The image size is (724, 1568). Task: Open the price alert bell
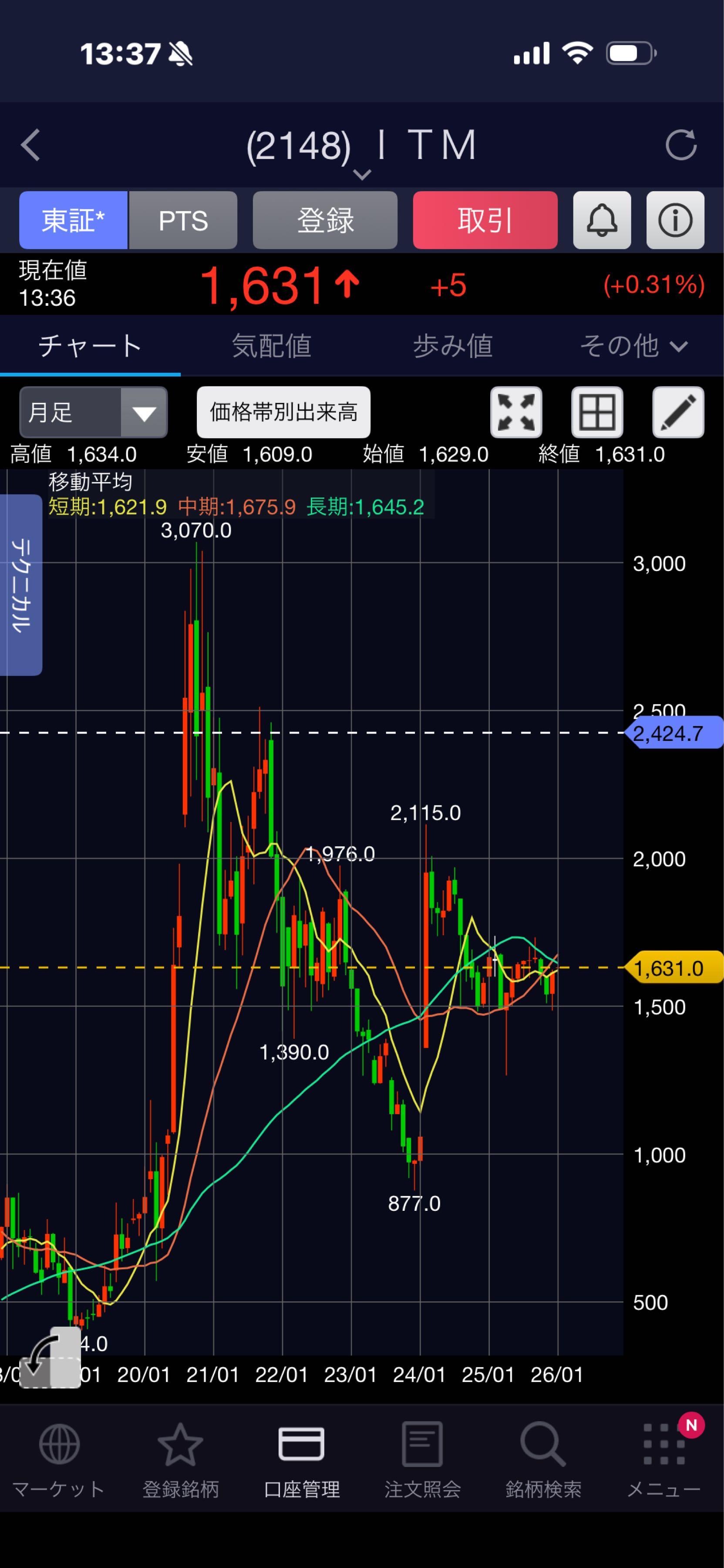602,220
